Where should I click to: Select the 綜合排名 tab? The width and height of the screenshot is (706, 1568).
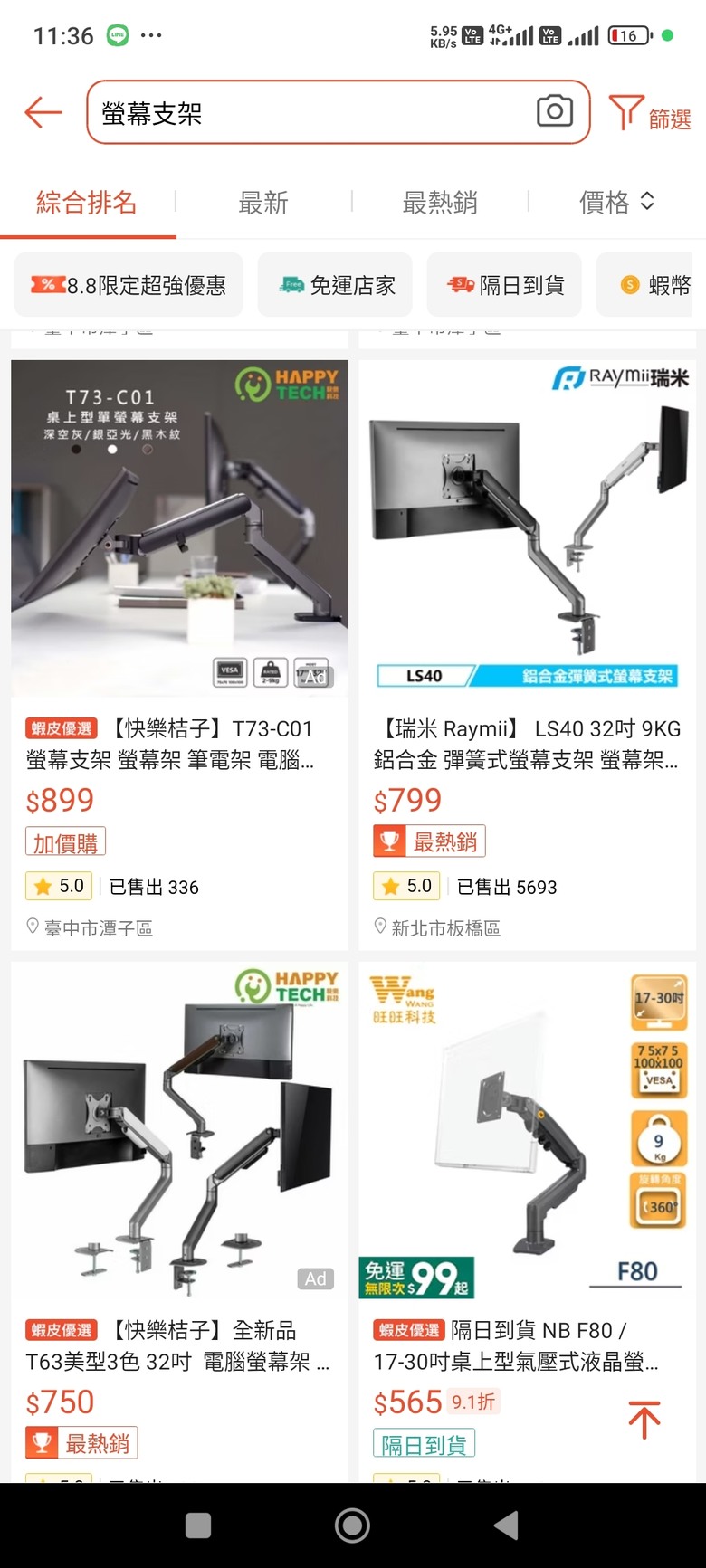coord(87,203)
